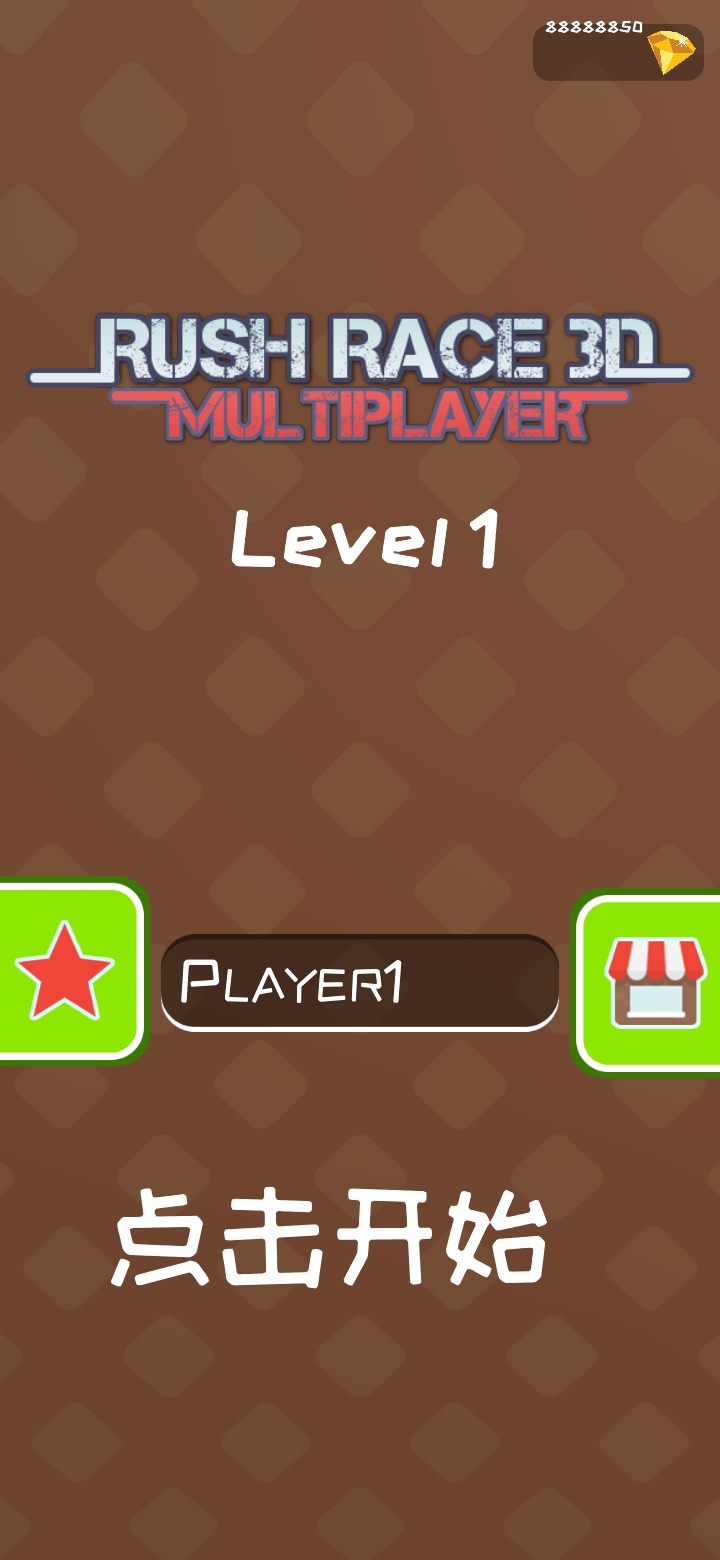This screenshot has width=720, height=1560.
Task: Edit the Player1 name field
Action: click(x=359, y=983)
